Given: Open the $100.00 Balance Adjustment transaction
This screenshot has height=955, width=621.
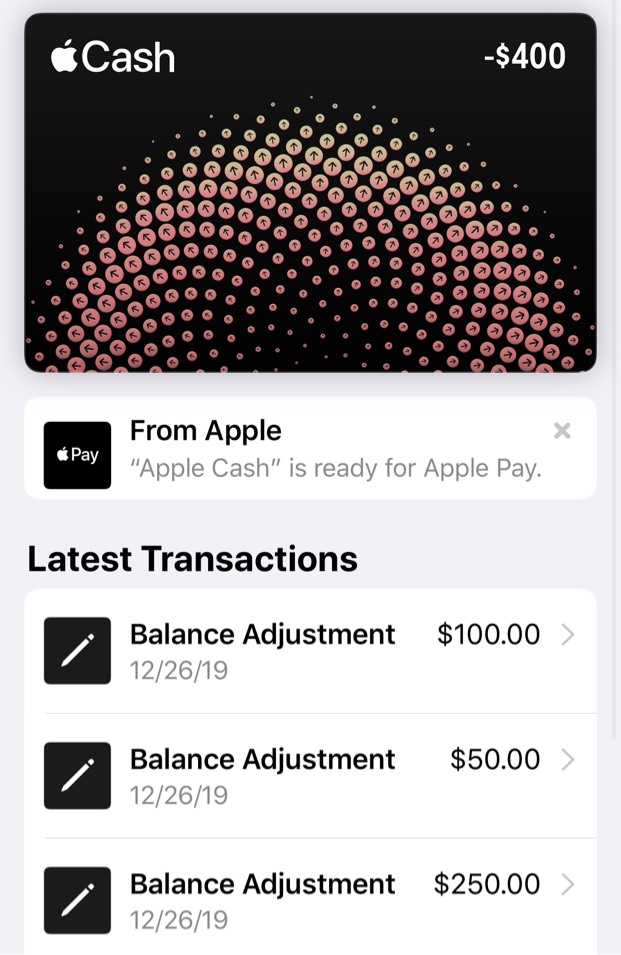Looking at the screenshot, I should pyautogui.click(x=310, y=650).
